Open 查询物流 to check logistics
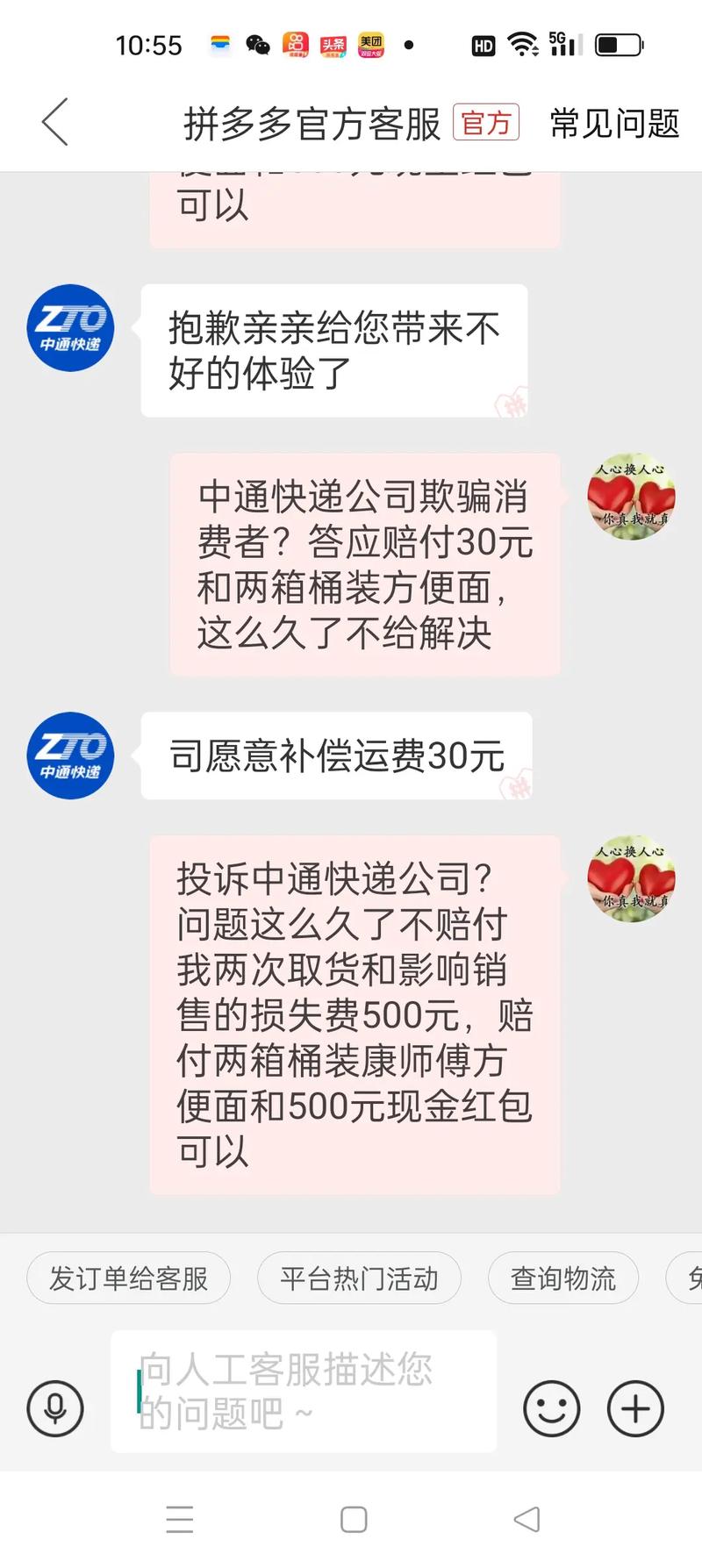The width and height of the screenshot is (702, 1568). tap(562, 1278)
